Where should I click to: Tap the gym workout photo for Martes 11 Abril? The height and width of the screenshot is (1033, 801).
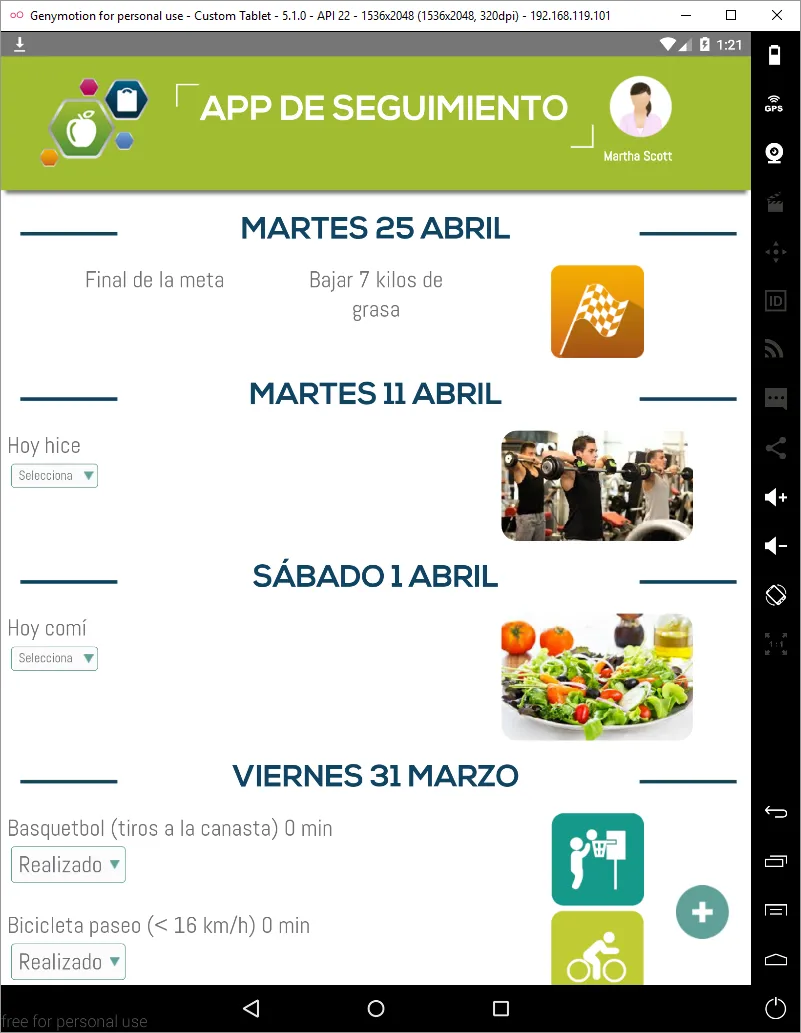click(x=597, y=485)
